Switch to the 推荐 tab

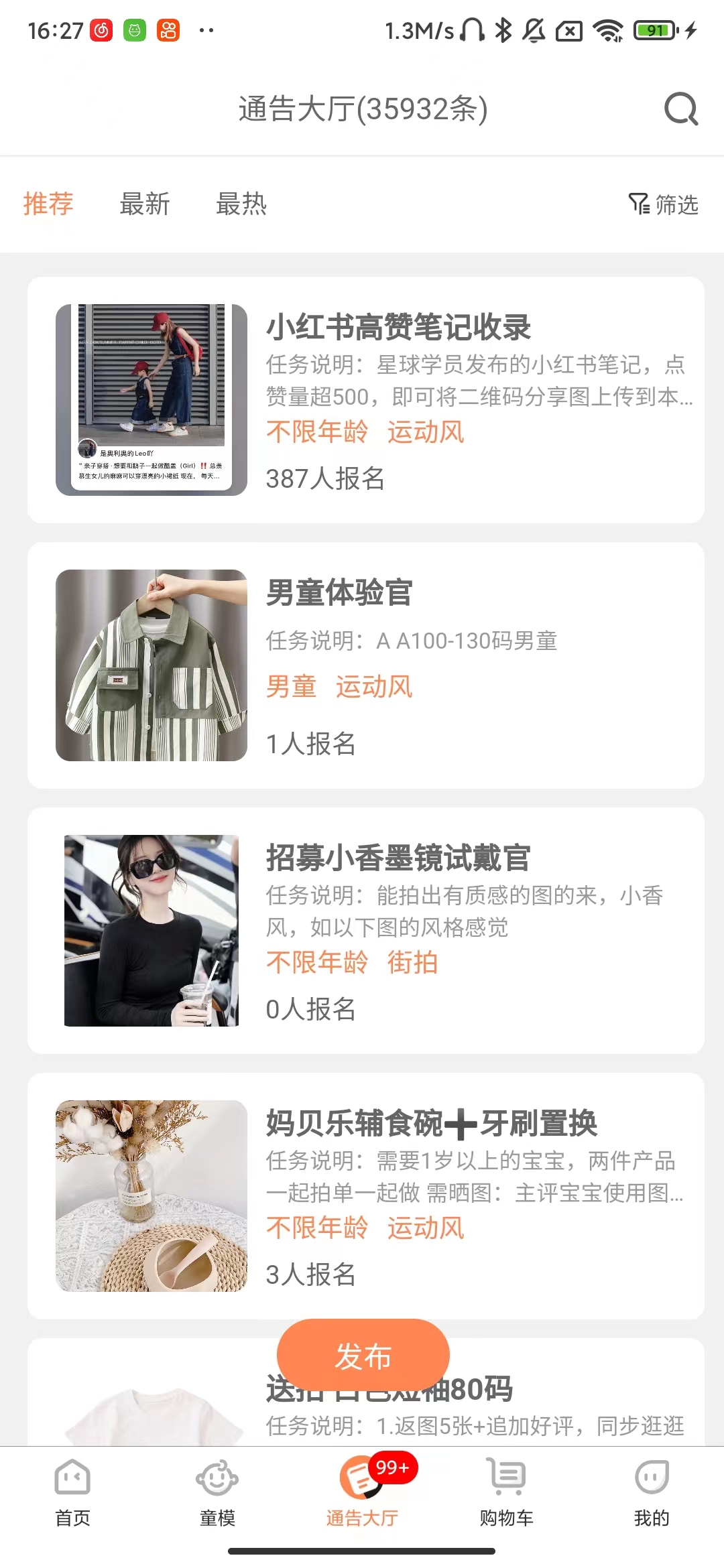click(48, 204)
